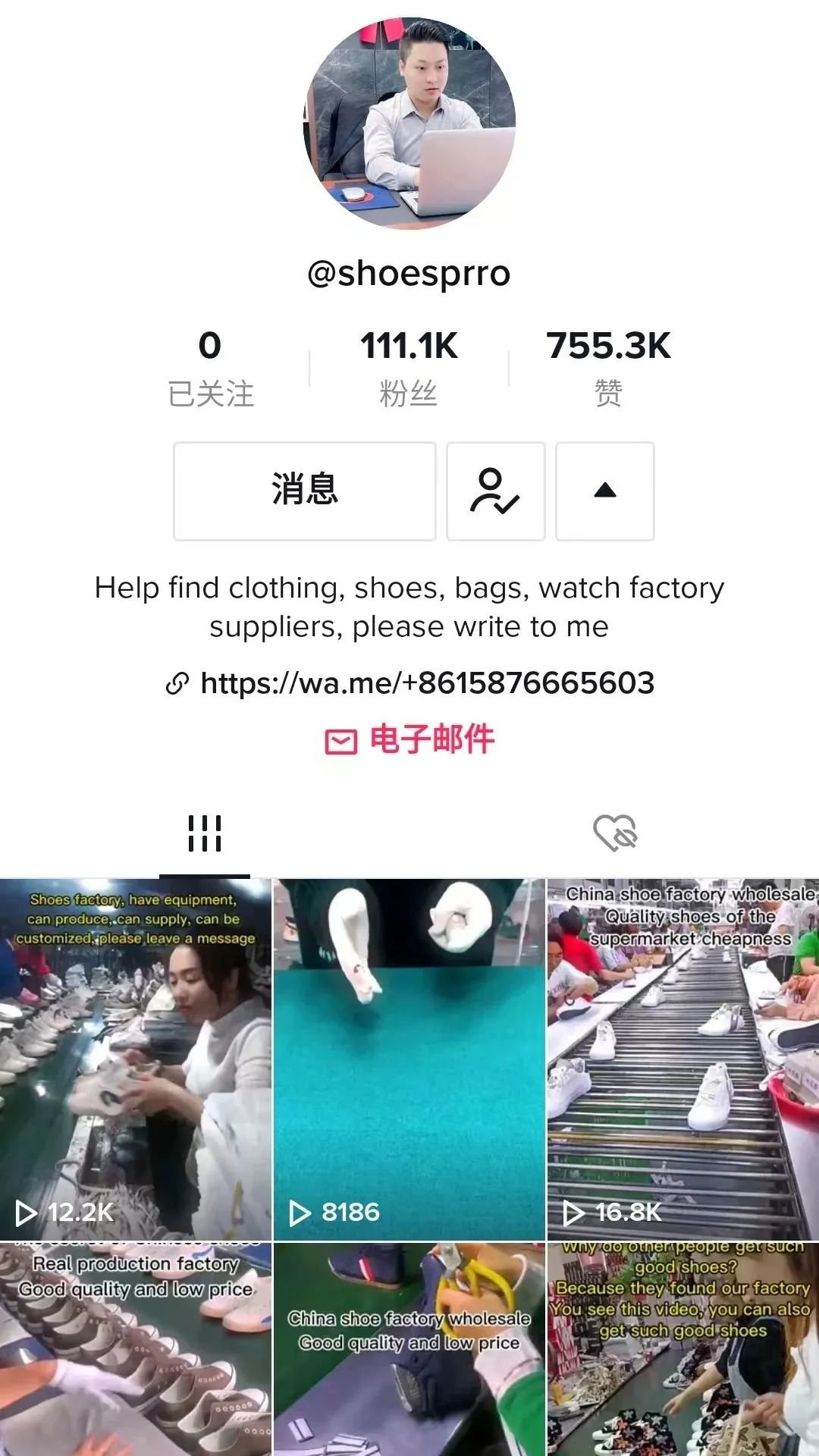Tap the following status person-check icon
The width and height of the screenshot is (819, 1456).
495,491
